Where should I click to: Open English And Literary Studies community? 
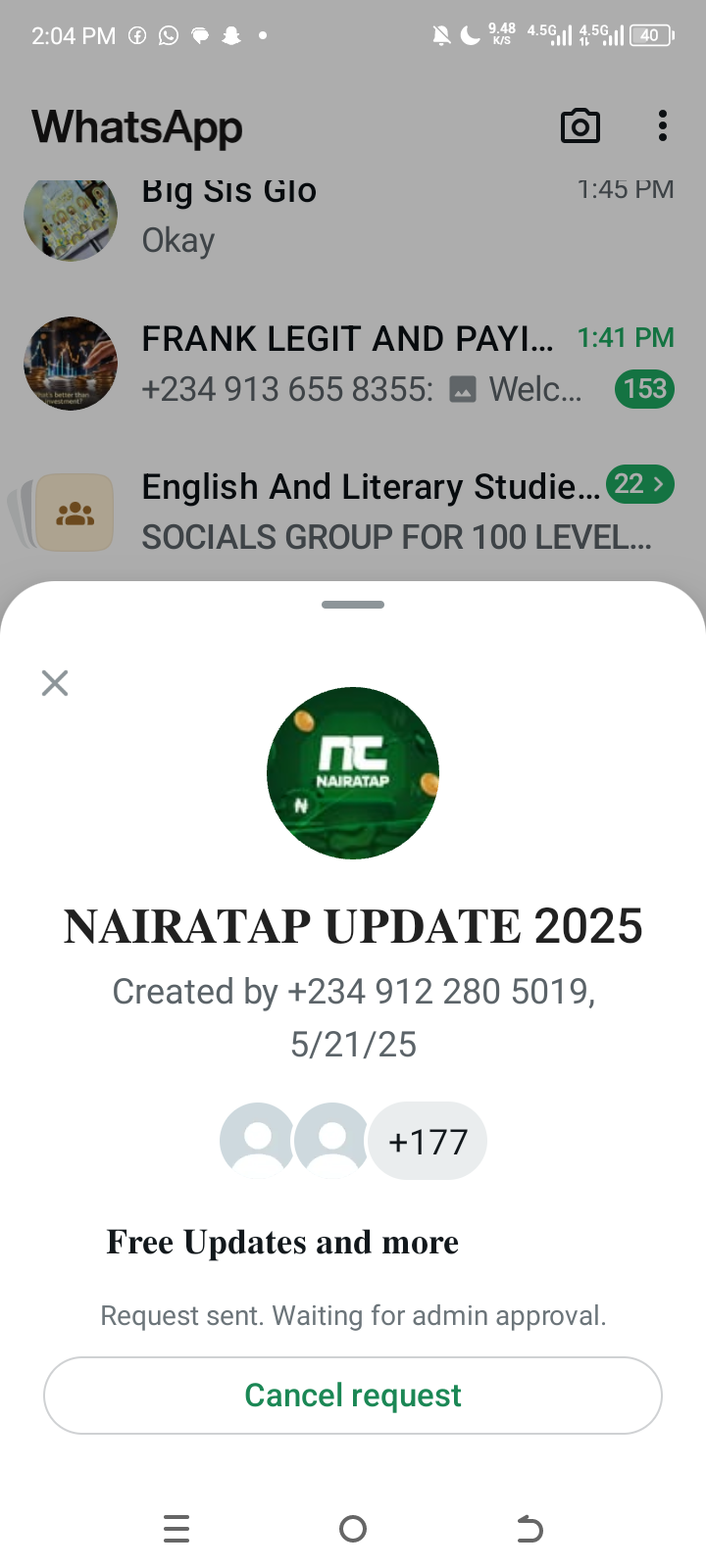tap(353, 512)
